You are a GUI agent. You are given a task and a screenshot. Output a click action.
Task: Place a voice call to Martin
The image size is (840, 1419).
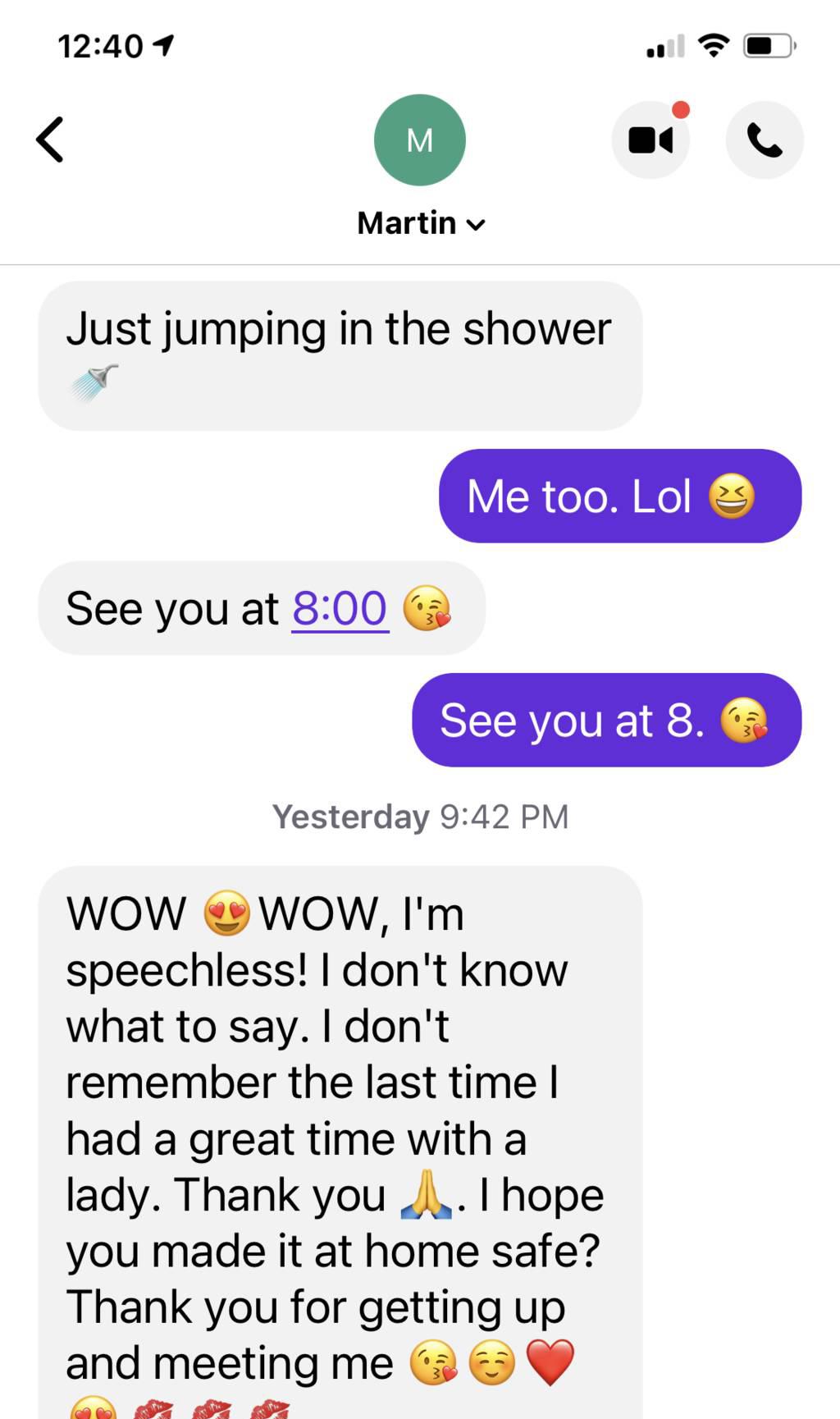(765, 140)
